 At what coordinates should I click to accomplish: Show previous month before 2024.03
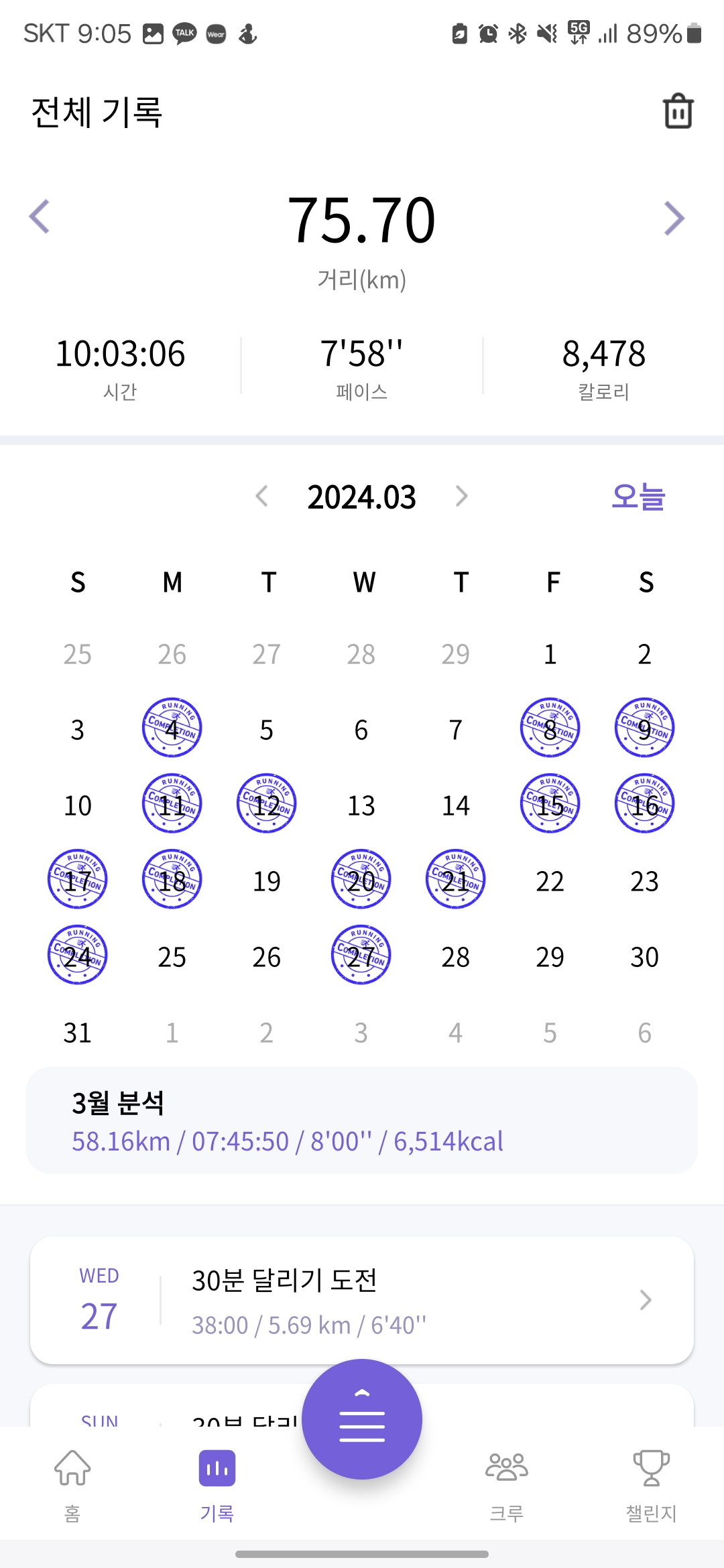(262, 497)
